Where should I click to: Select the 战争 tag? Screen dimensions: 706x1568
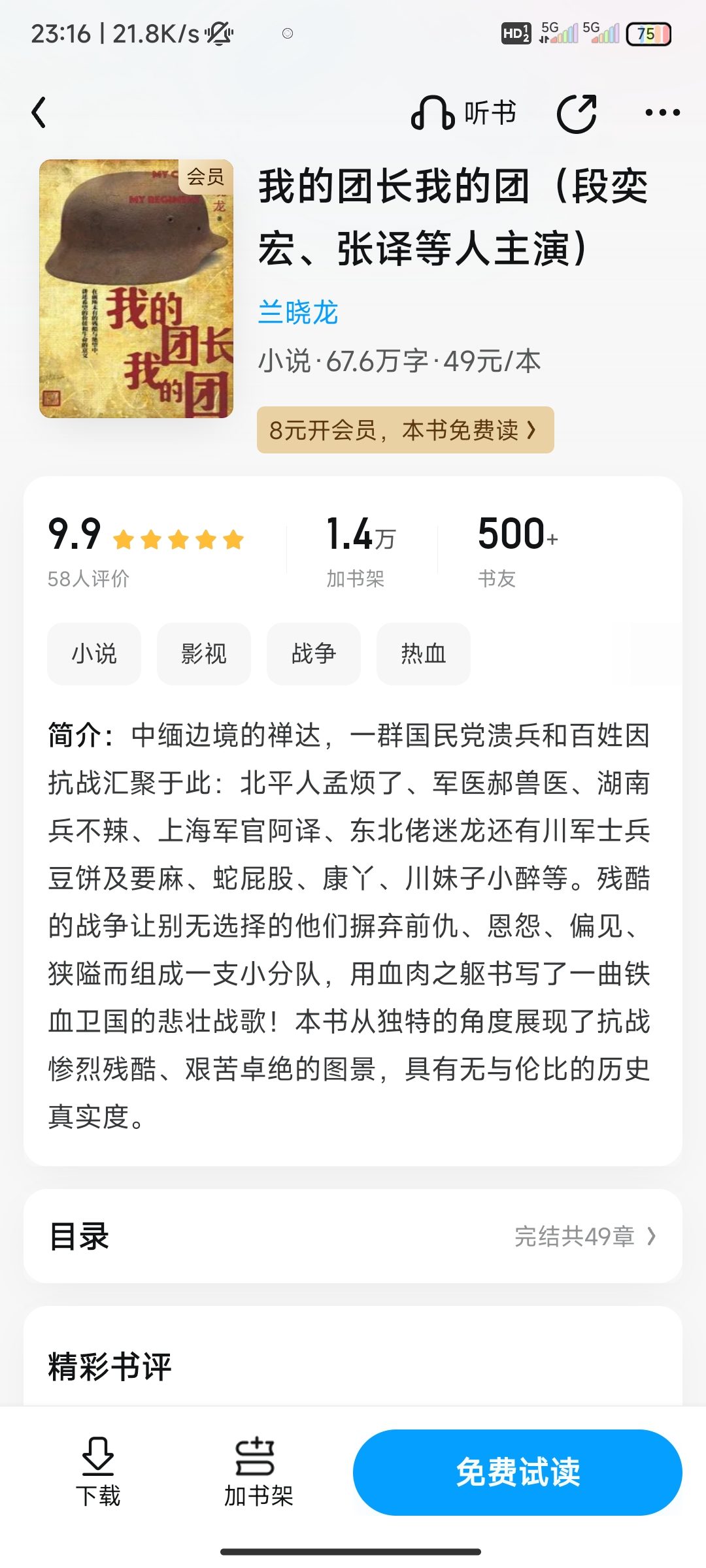point(314,653)
